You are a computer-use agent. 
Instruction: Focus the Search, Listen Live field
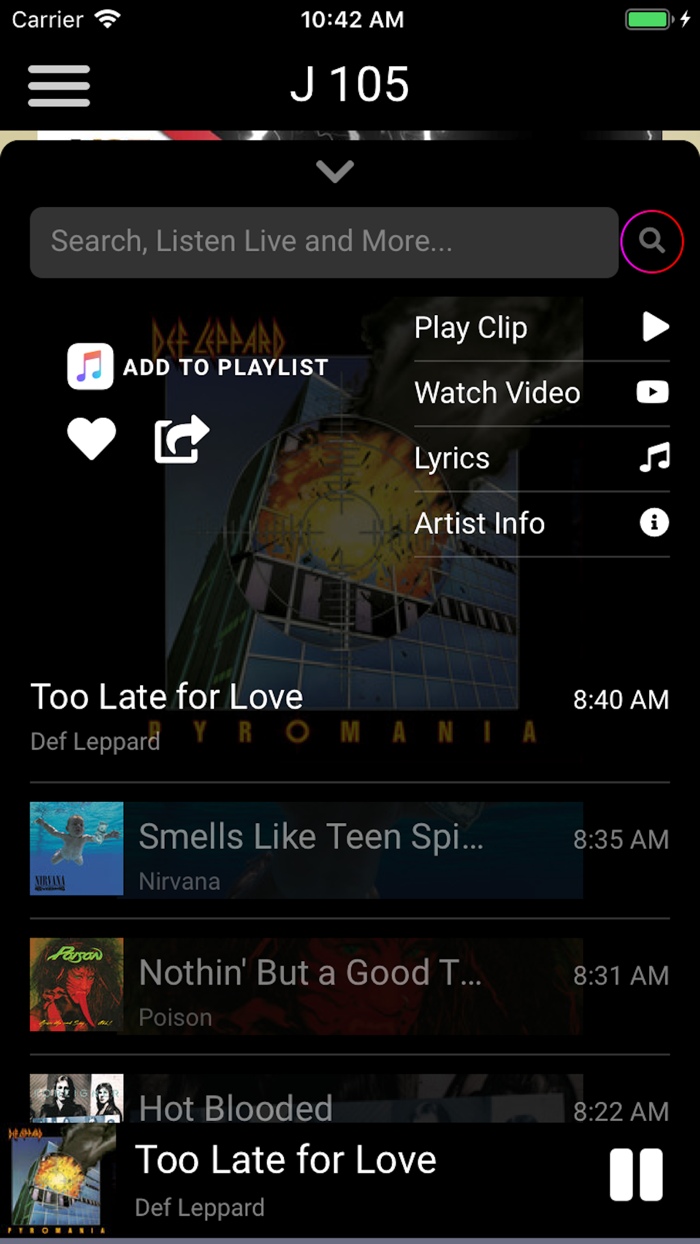point(324,242)
